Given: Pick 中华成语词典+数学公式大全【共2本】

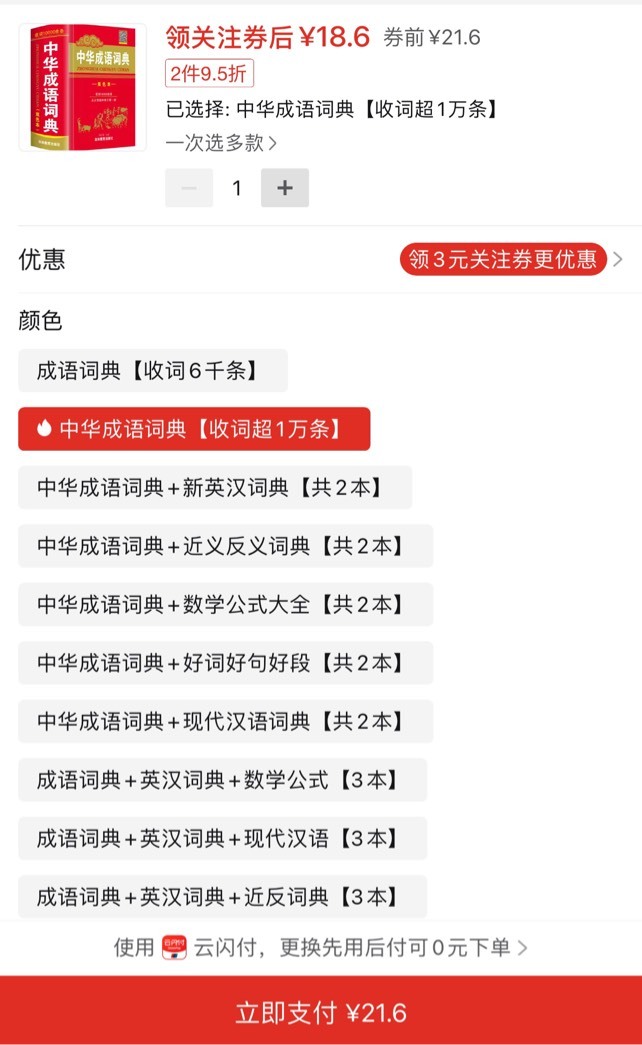Looking at the screenshot, I should [225, 604].
